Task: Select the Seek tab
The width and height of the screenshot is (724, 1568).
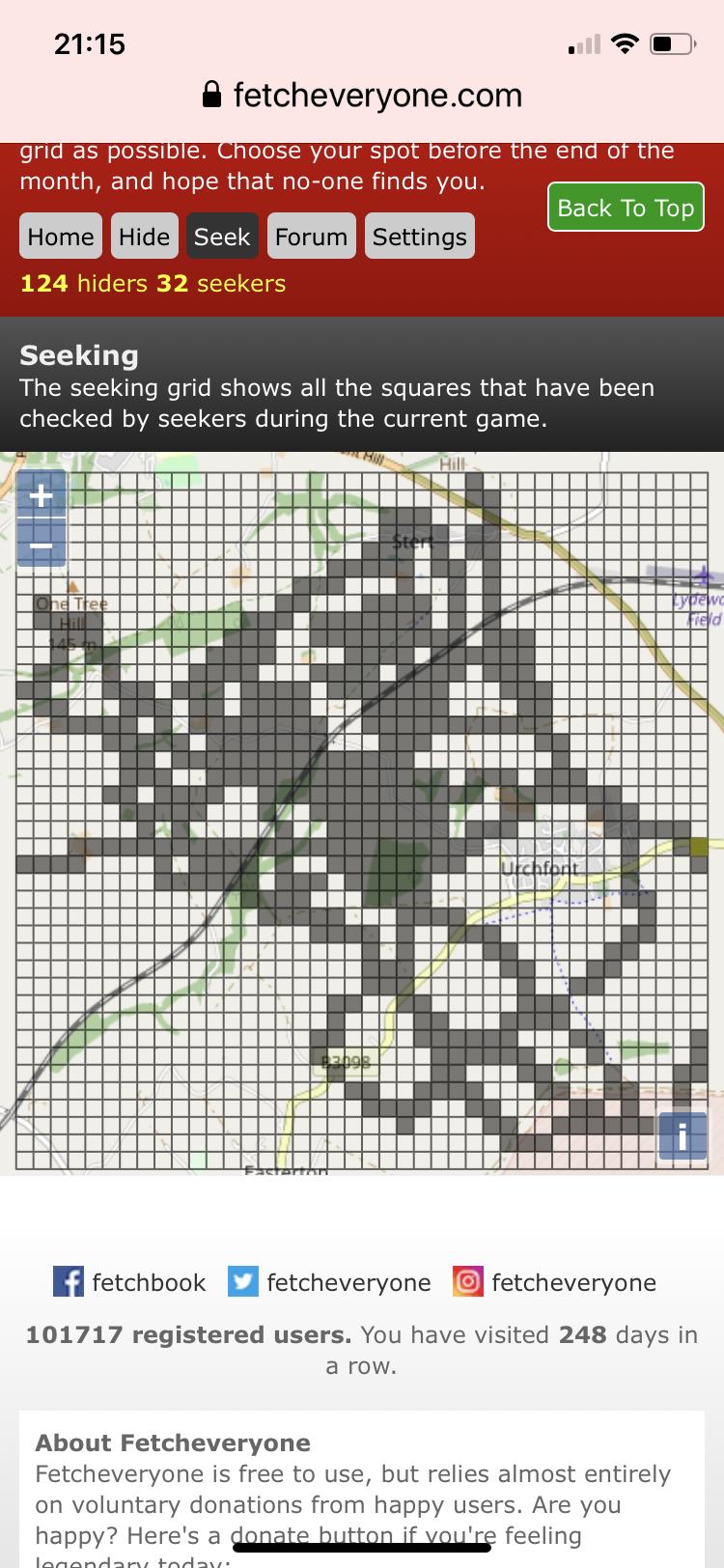Action: [222, 237]
